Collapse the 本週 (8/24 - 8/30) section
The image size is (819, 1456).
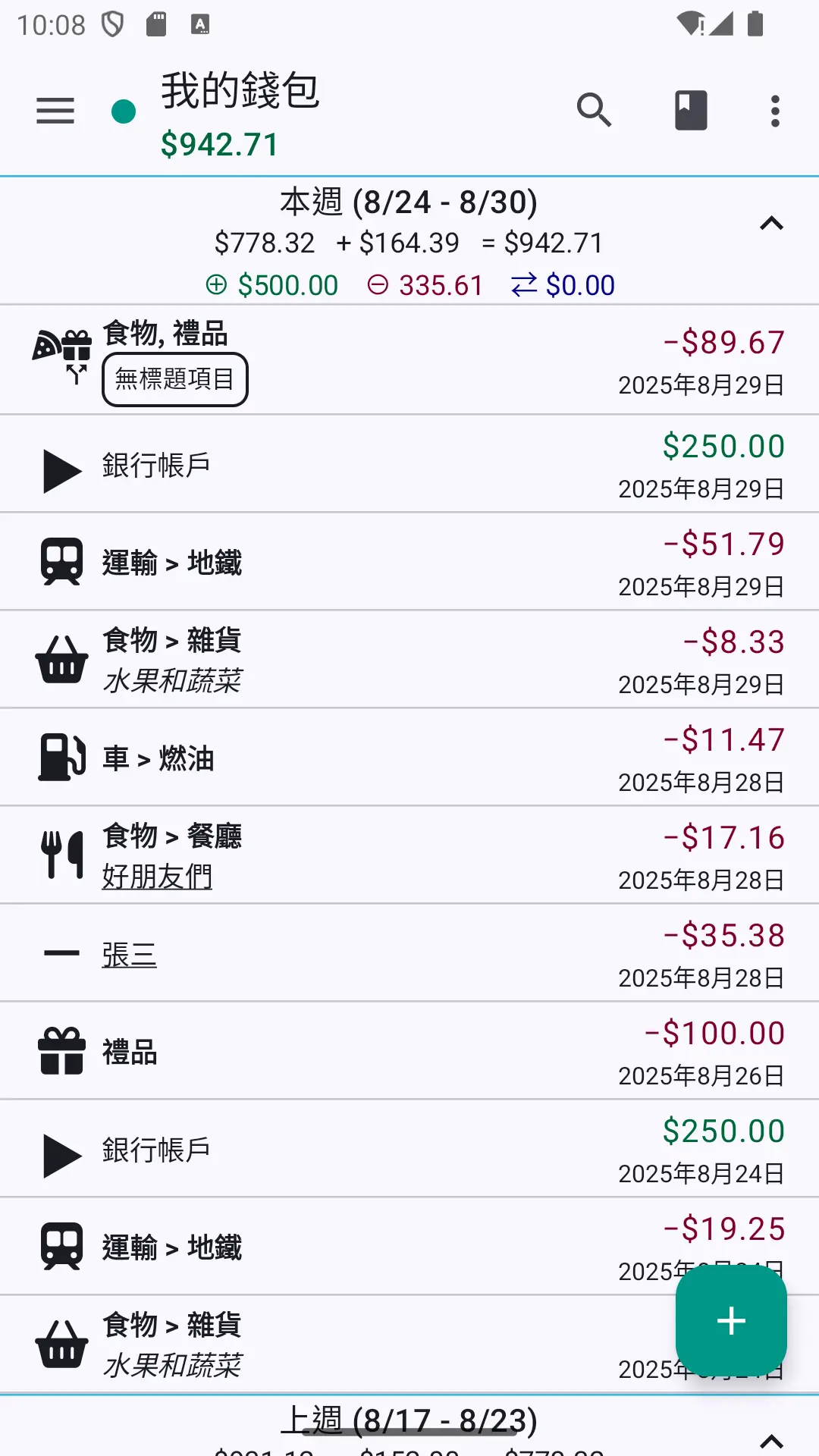pyautogui.click(x=771, y=224)
